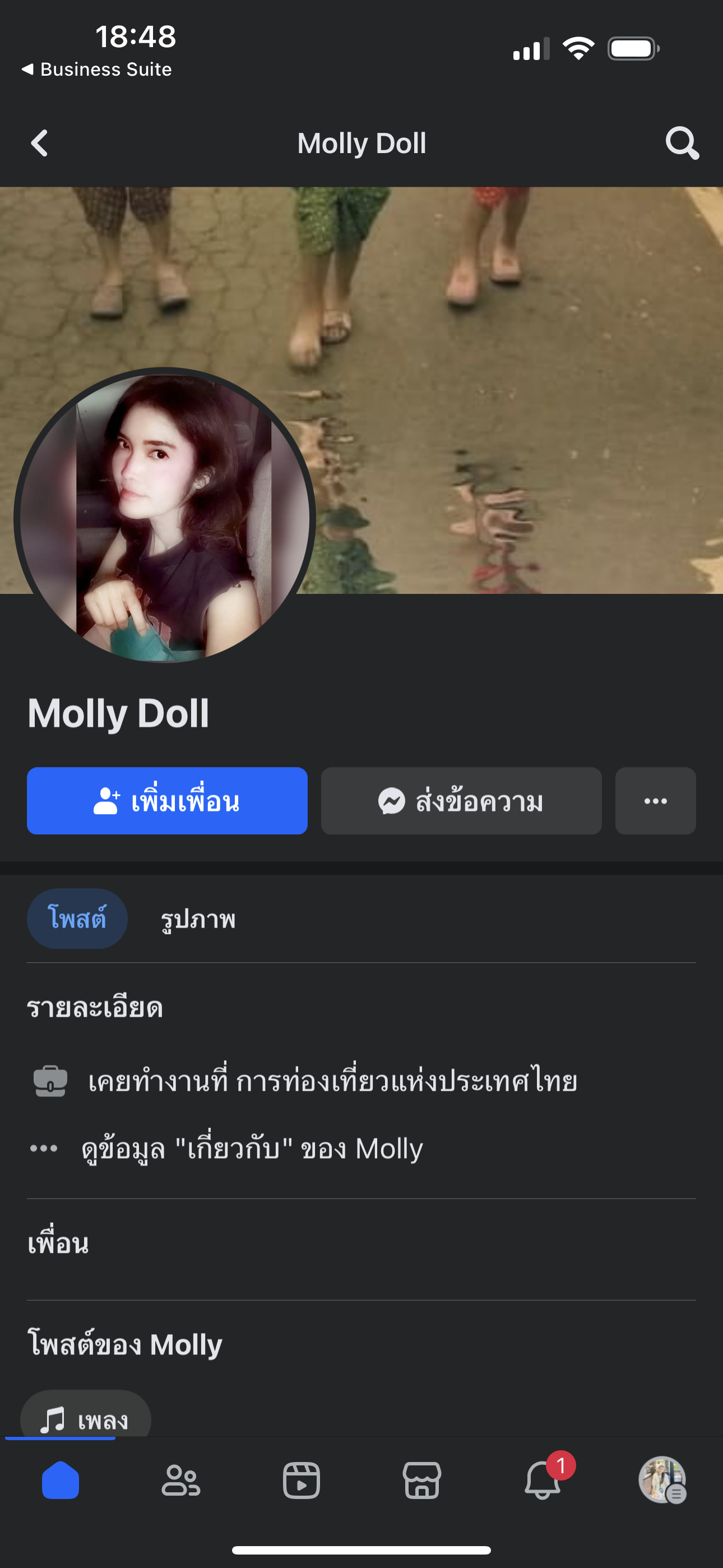The image size is (723, 1568).
Task: Open the notifications bell
Action: 543,1481
